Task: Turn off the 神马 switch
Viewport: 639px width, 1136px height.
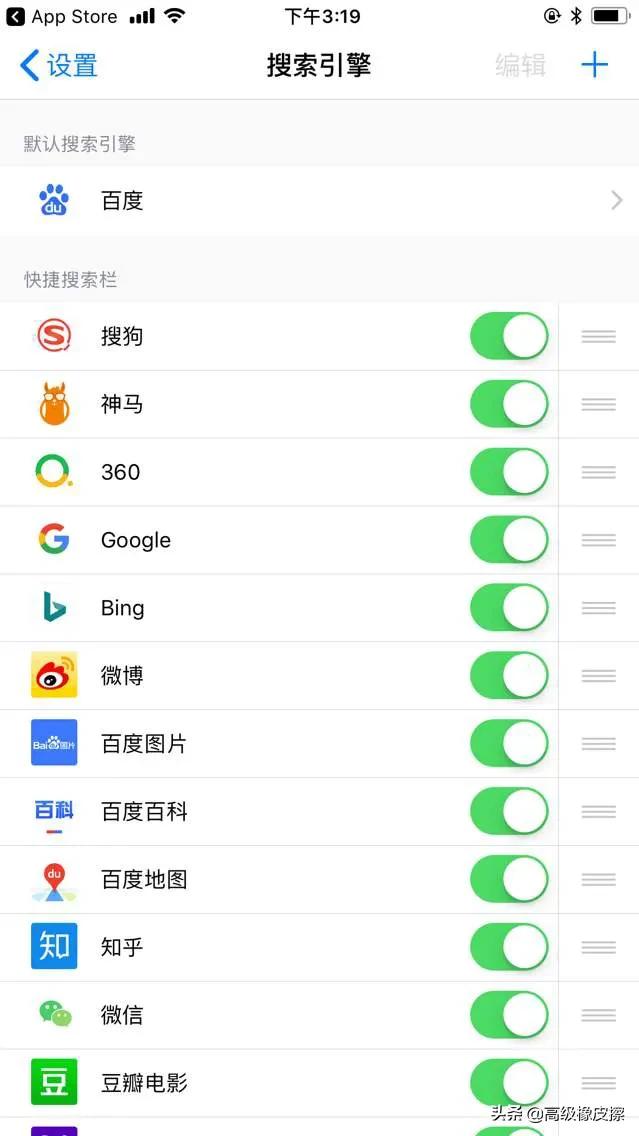Action: pyautogui.click(x=509, y=405)
